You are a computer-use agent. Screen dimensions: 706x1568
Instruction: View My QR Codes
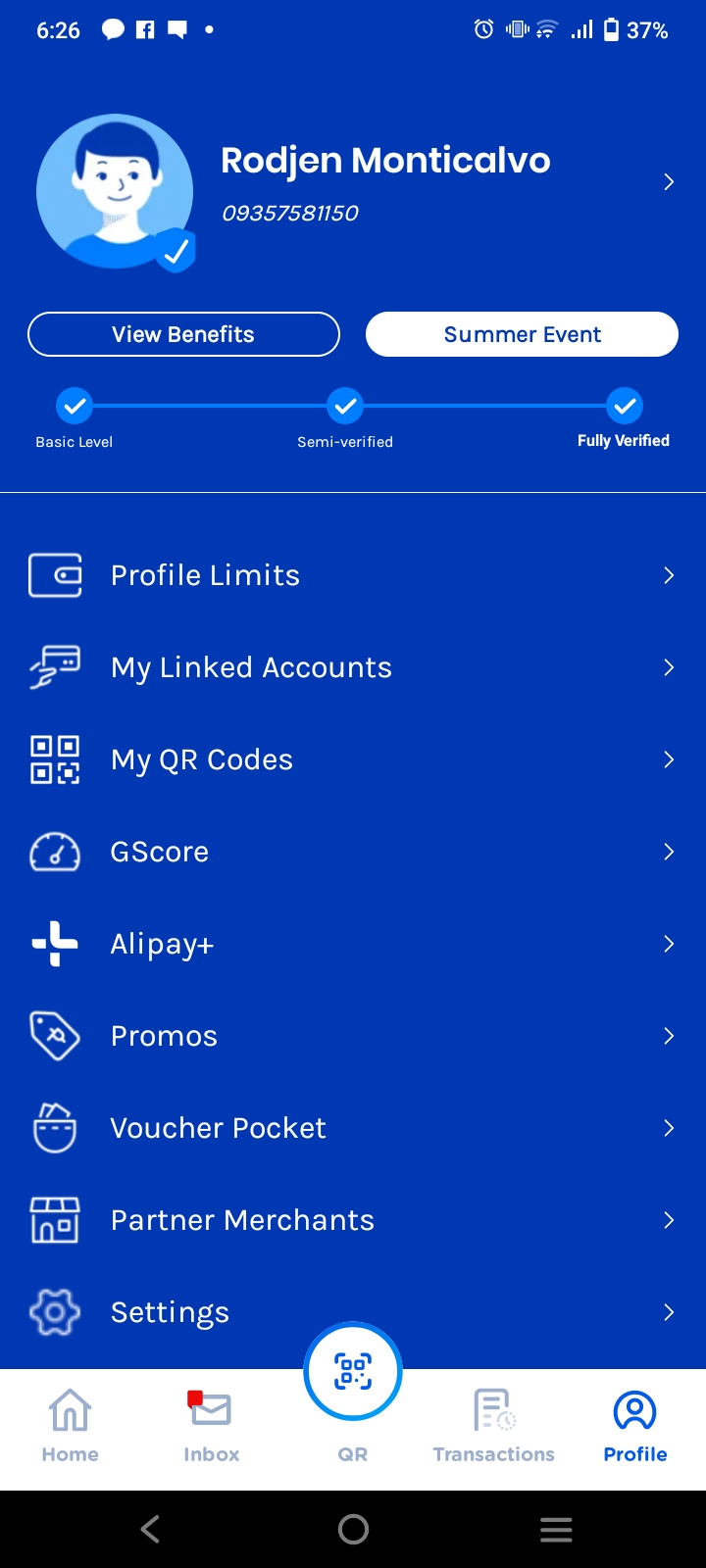tap(353, 759)
